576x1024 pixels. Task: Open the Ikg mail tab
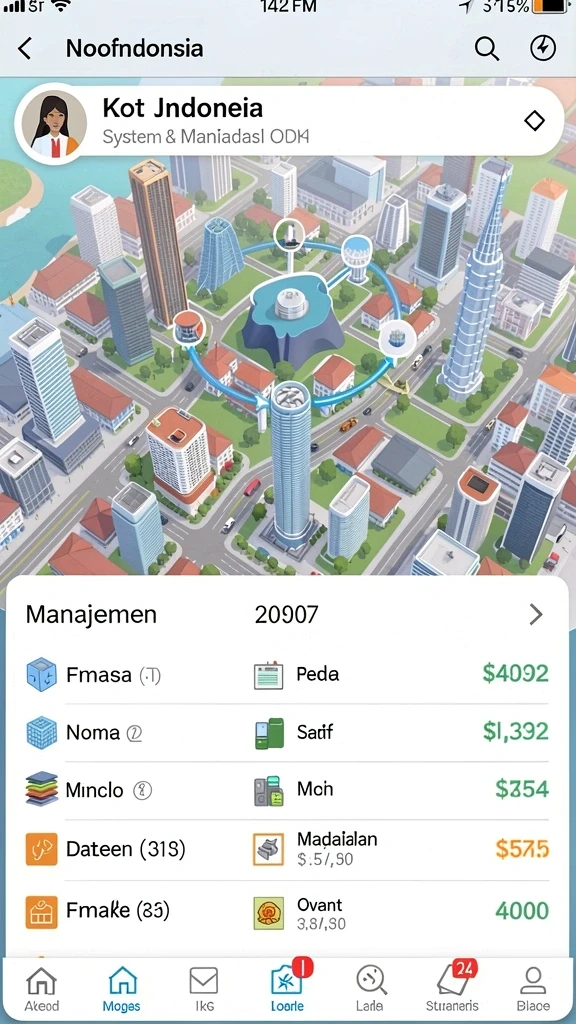pos(203,989)
